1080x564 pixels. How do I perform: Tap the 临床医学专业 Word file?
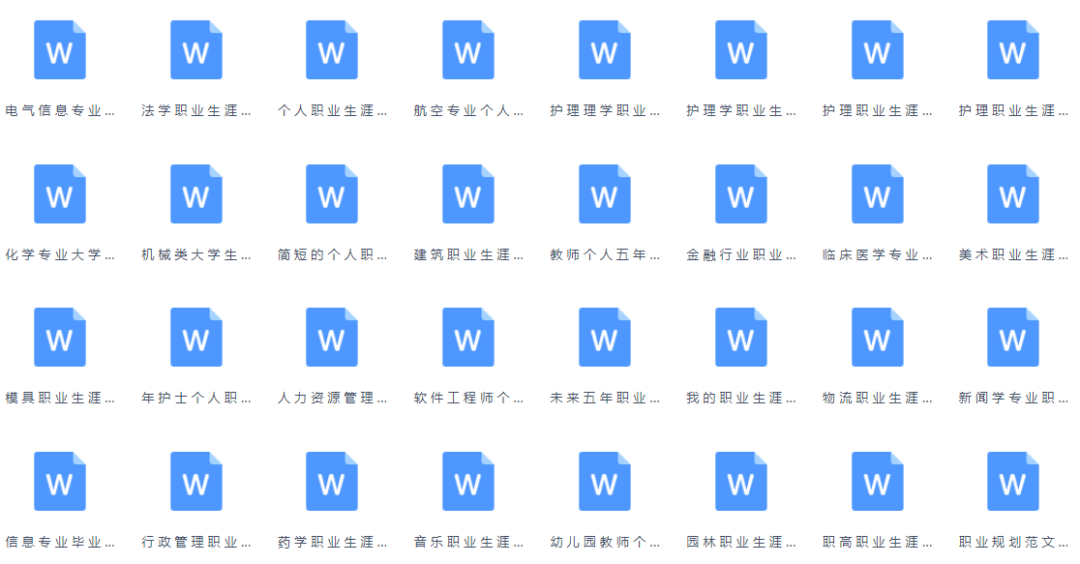coord(877,194)
